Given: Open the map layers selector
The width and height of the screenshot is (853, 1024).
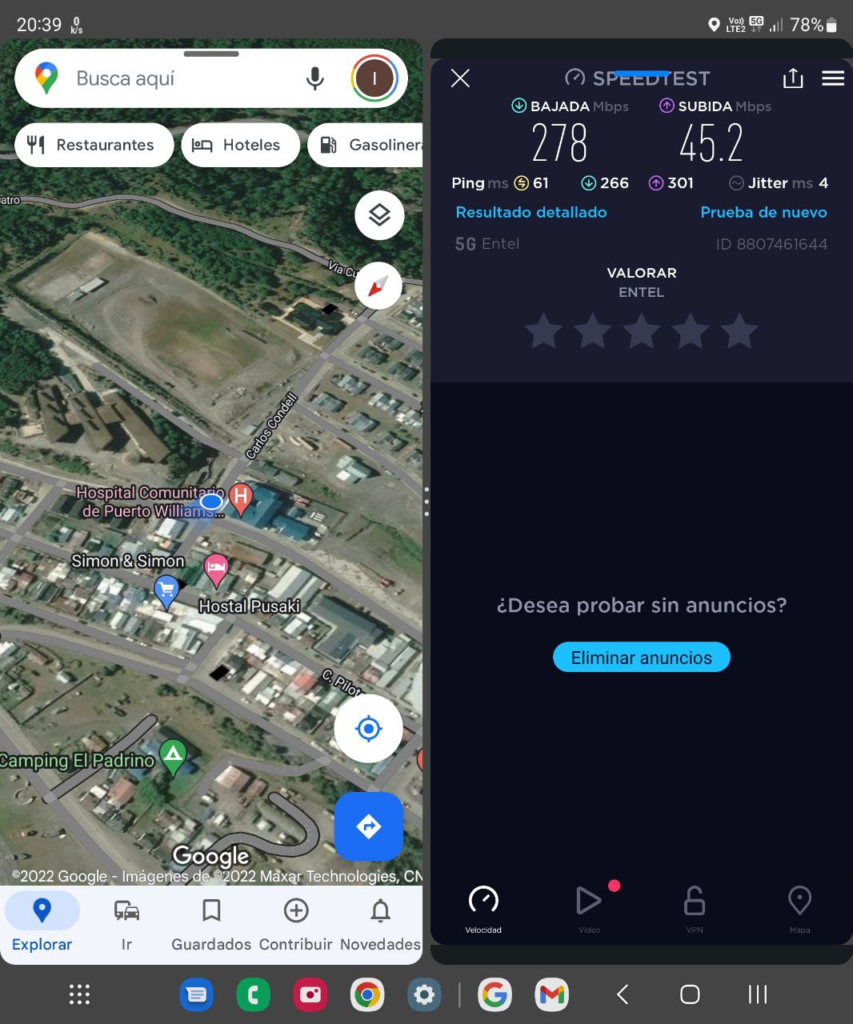Looking at the screenshot, I should tap(379, 215).
